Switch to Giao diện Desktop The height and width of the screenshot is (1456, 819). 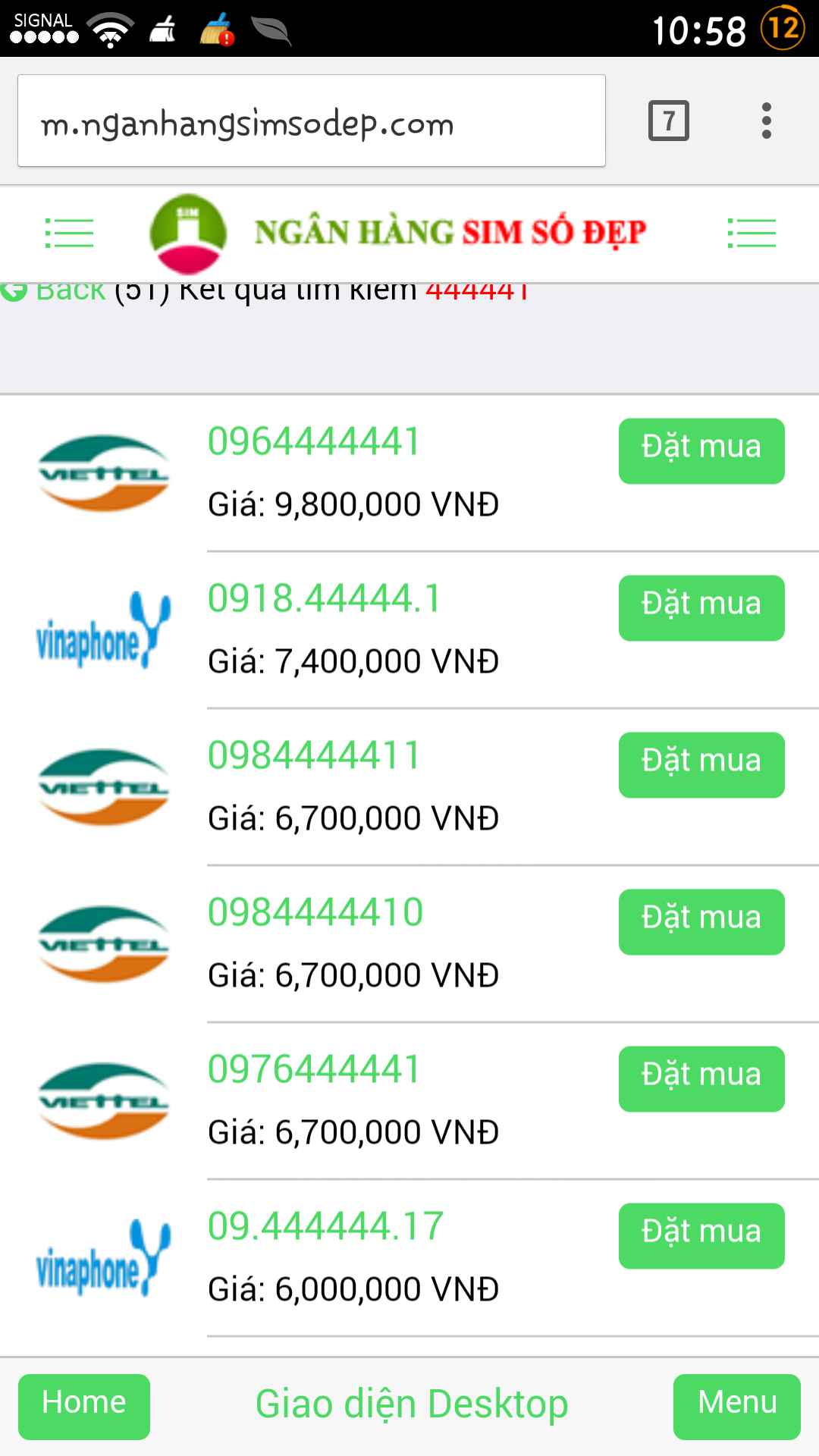[412, 1404]
